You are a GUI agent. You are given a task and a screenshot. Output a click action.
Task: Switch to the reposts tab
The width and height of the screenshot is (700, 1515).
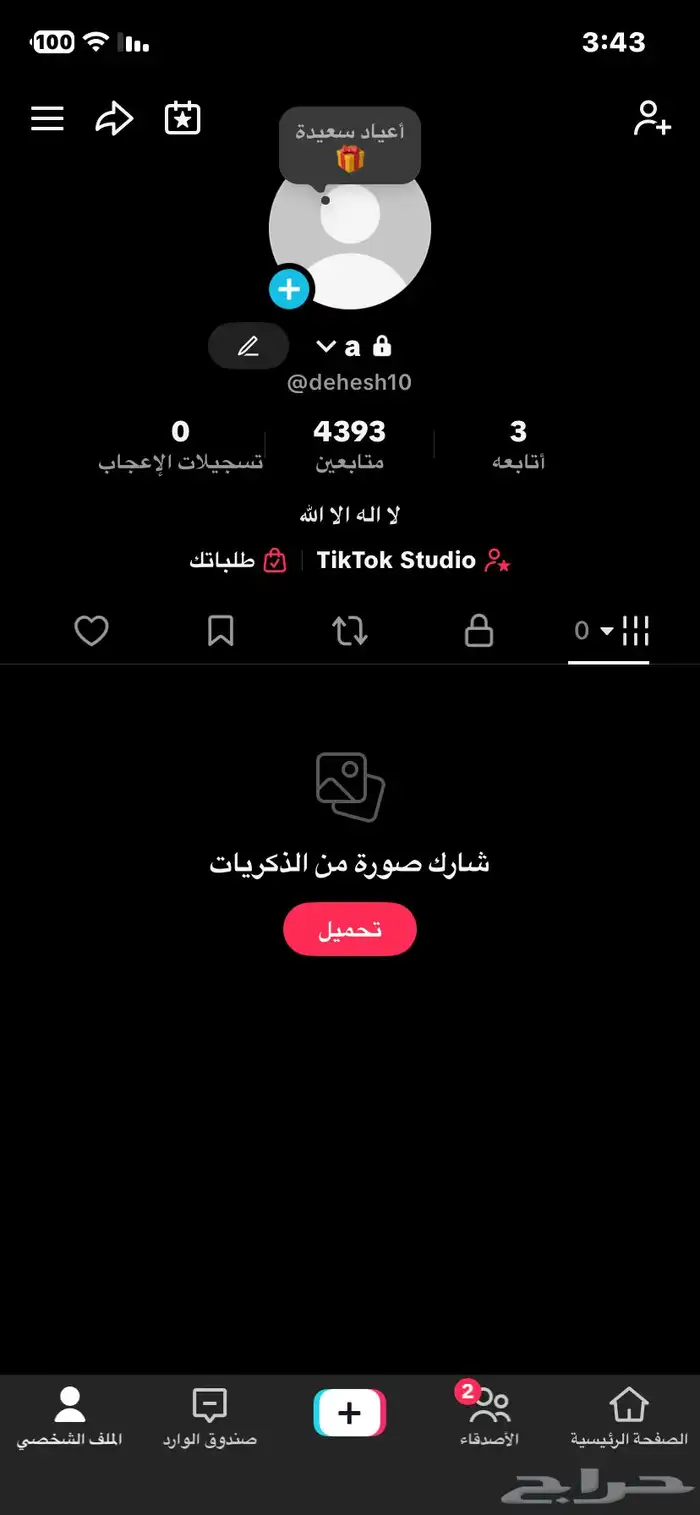click(x=350, y=631)
